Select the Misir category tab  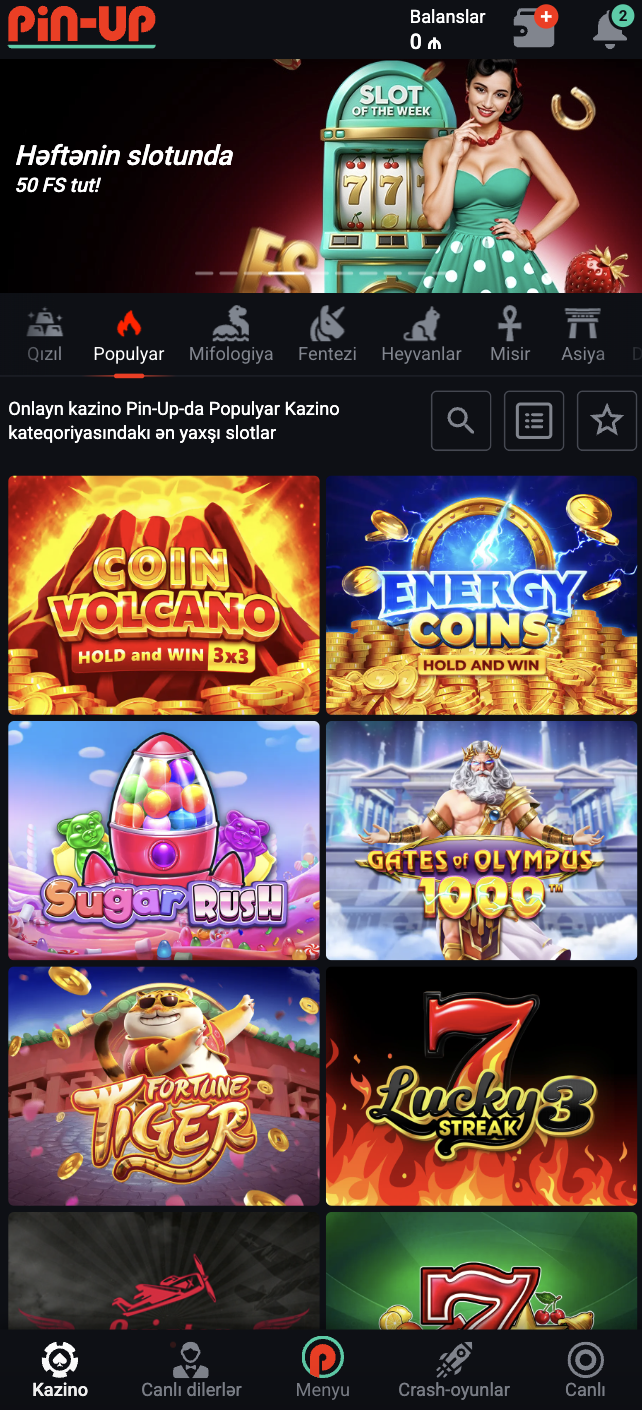(x=510, y=335)
